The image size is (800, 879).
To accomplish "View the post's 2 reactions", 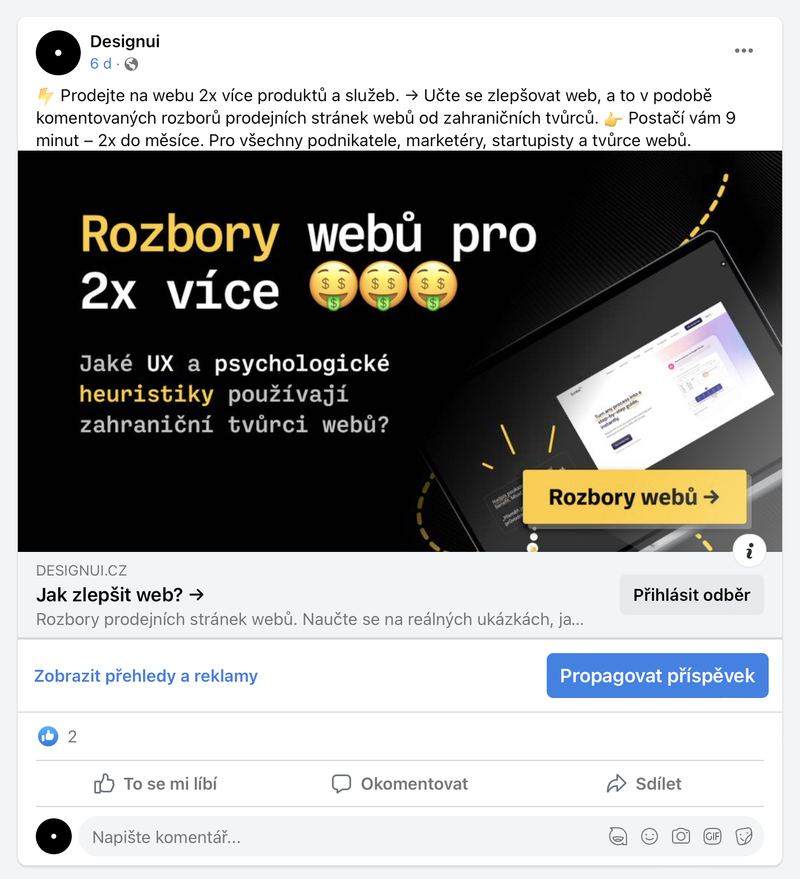I will pos(57,736).
